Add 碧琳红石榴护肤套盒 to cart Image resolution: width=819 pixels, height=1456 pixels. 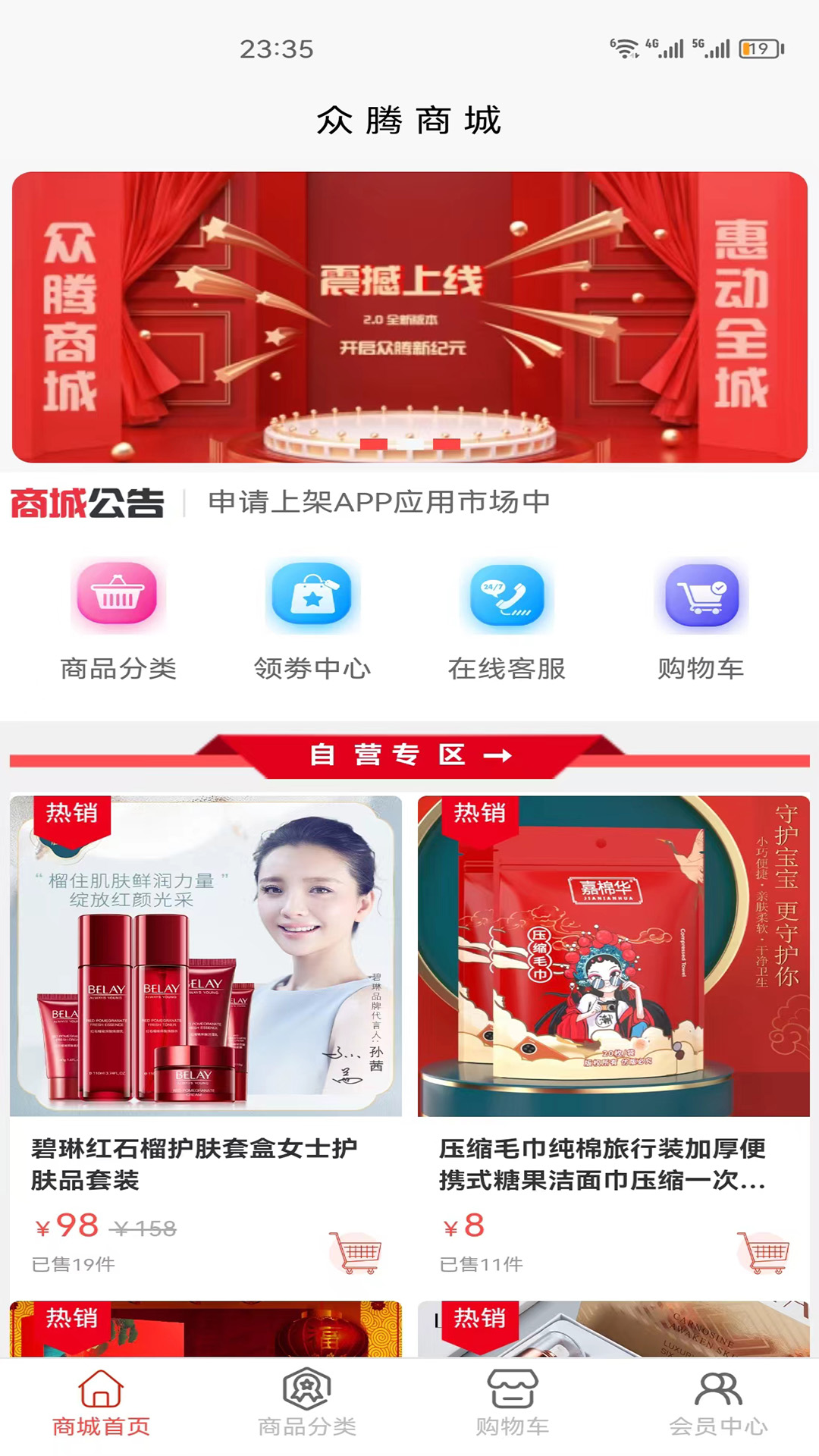point(356,1252)
